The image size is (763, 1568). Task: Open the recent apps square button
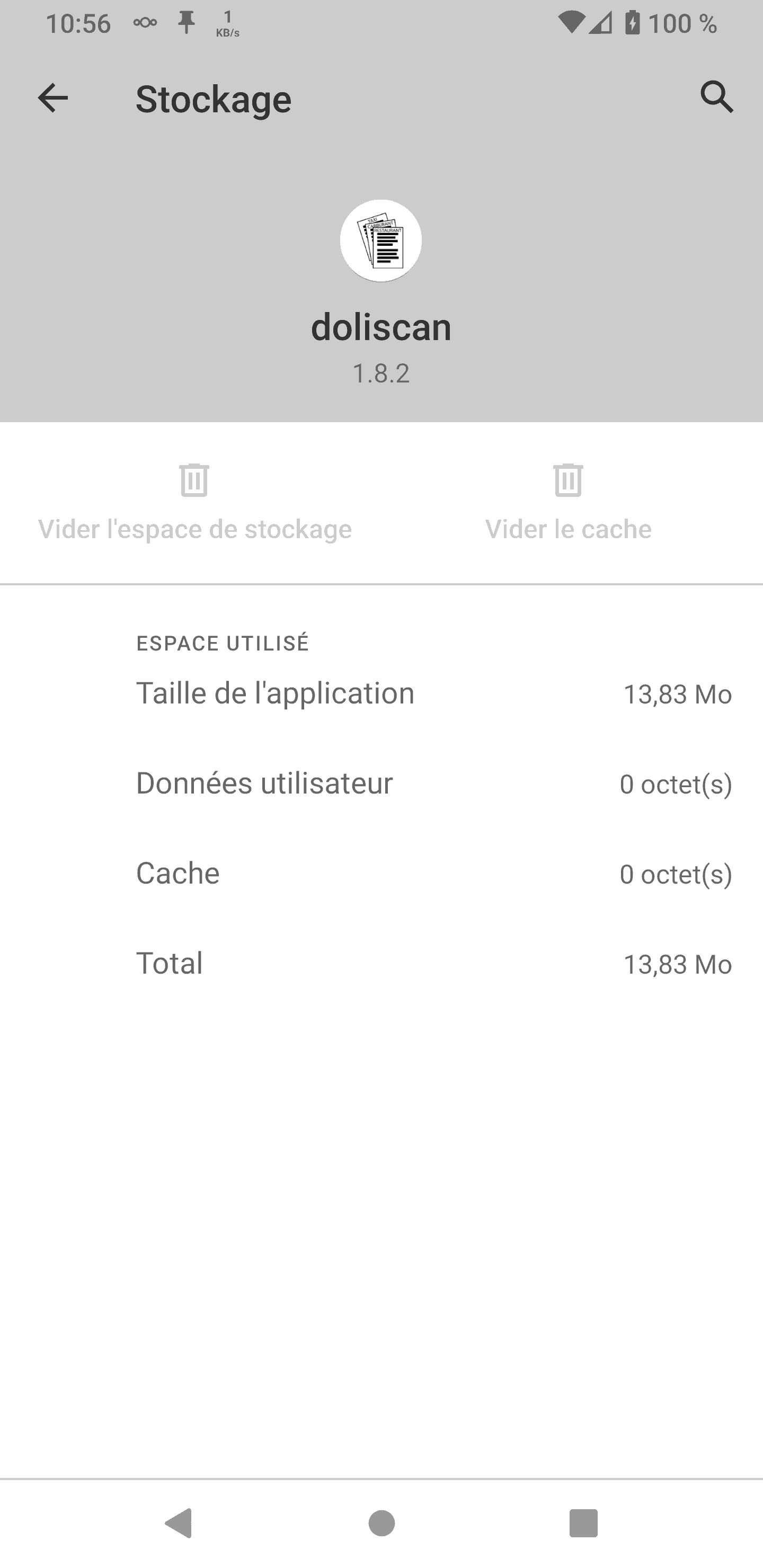point(583,1523)
